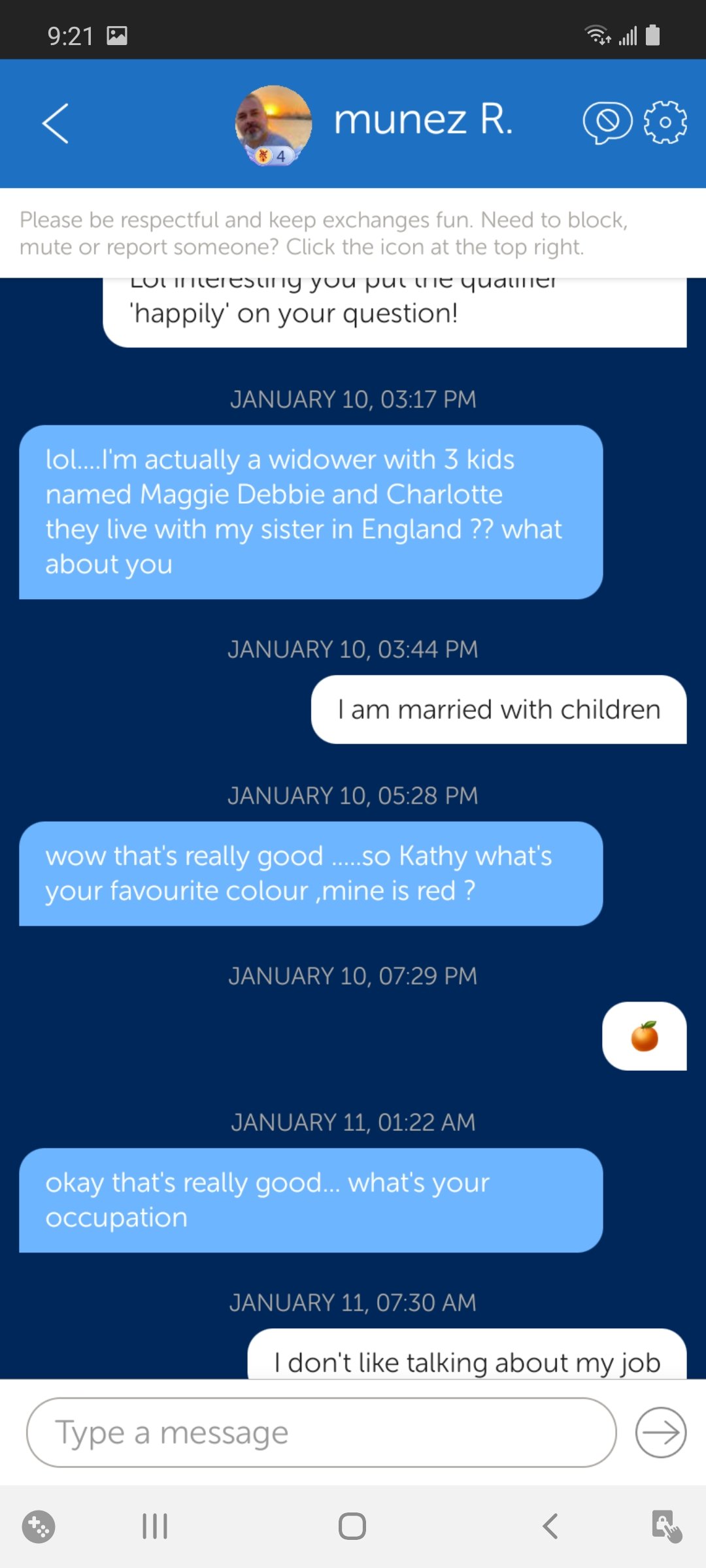
Task: Tap the system back button
Action: point(550,1526)
